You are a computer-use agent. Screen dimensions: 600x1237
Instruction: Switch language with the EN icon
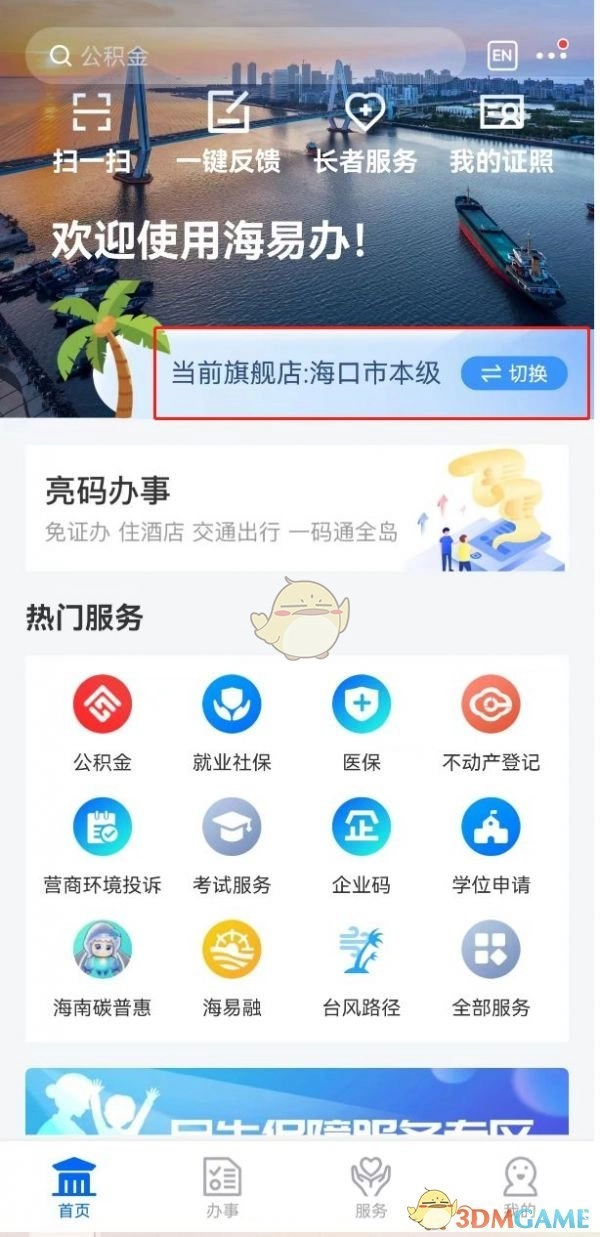(502, 55)
